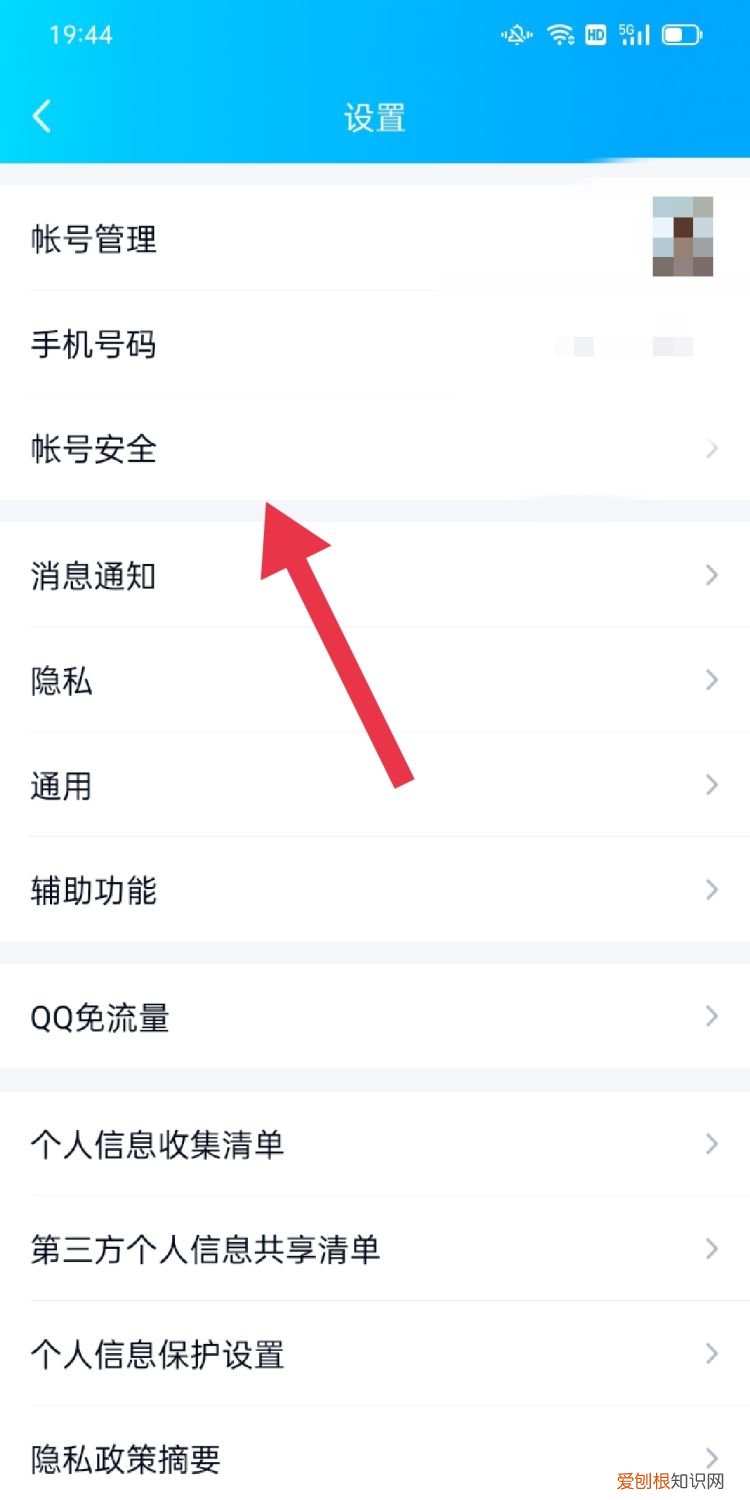This screenshot has height=1500, width=750.
Task: Tap the back arrow icon
Action: 42,116
